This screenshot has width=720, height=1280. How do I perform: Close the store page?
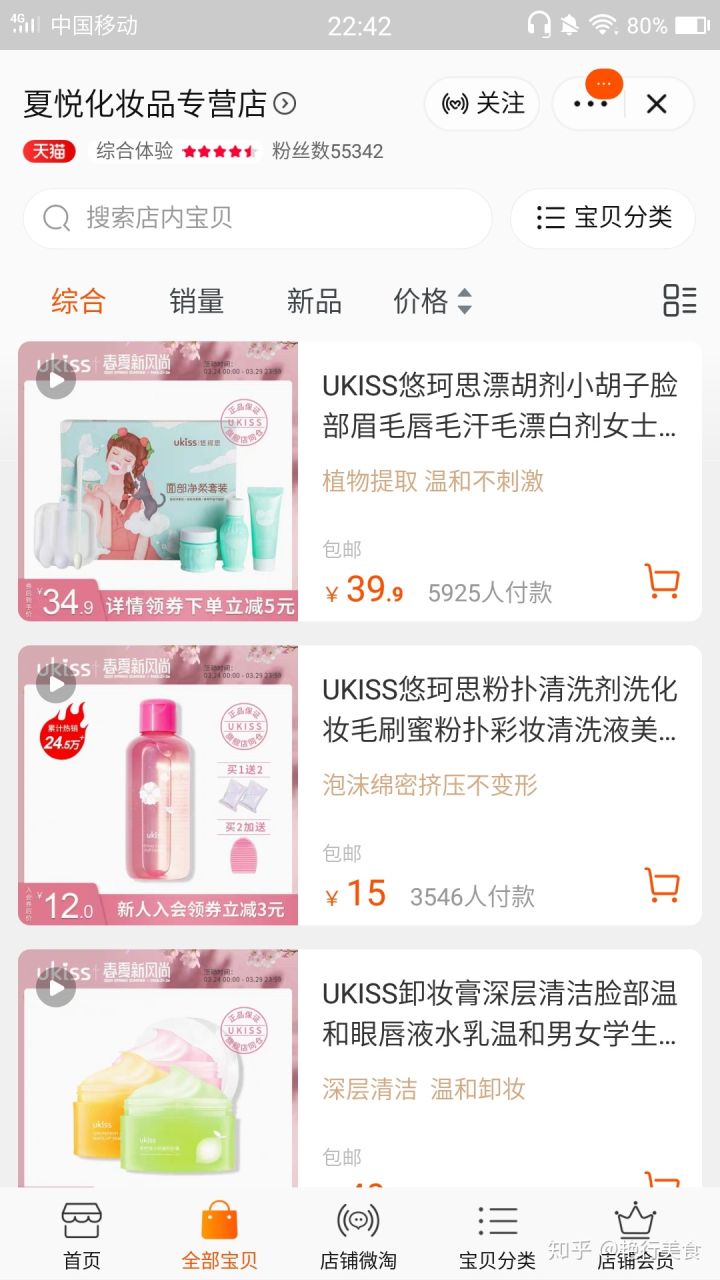coord(656,104)
